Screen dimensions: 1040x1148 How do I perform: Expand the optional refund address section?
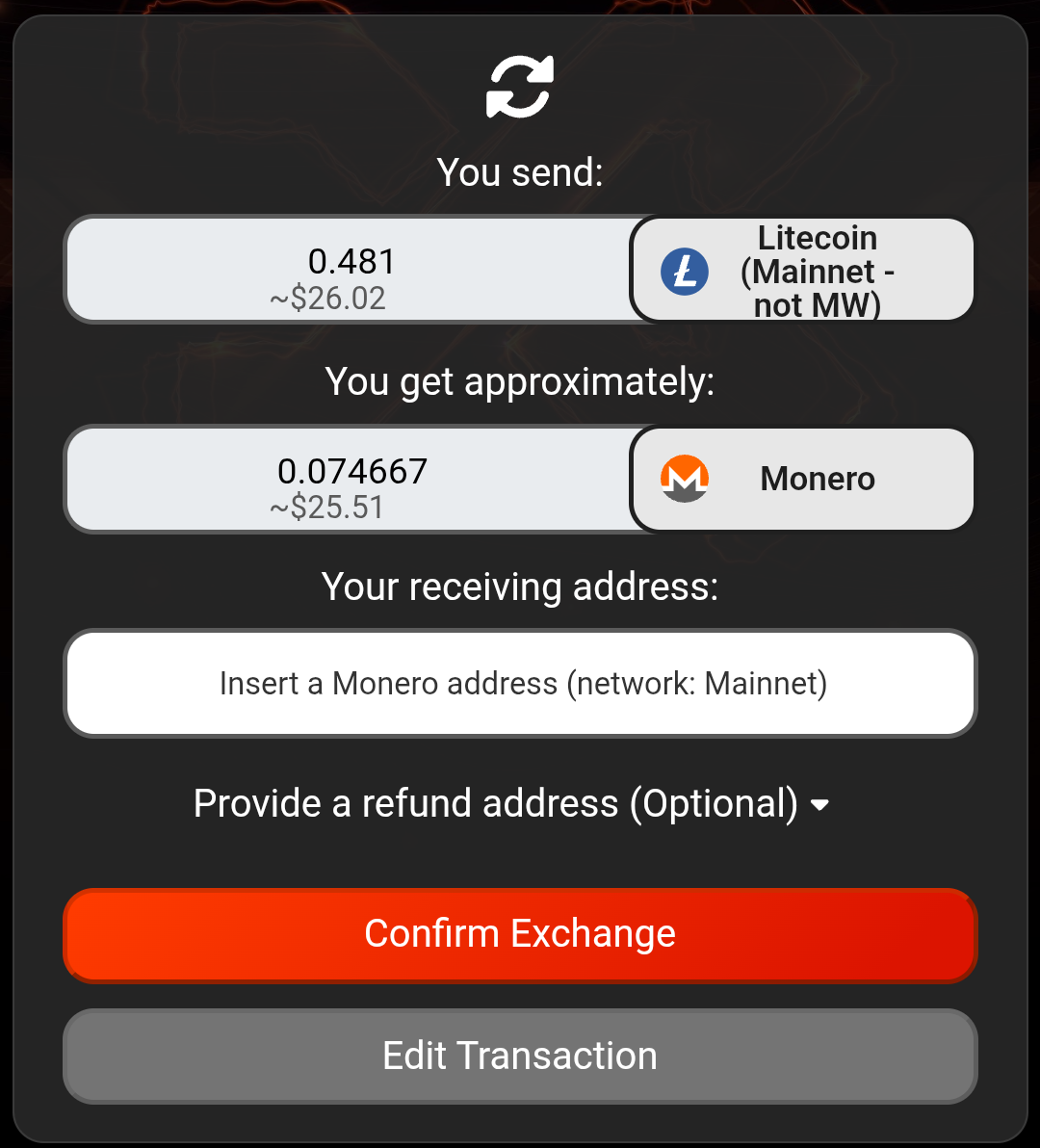click(511, 803)
